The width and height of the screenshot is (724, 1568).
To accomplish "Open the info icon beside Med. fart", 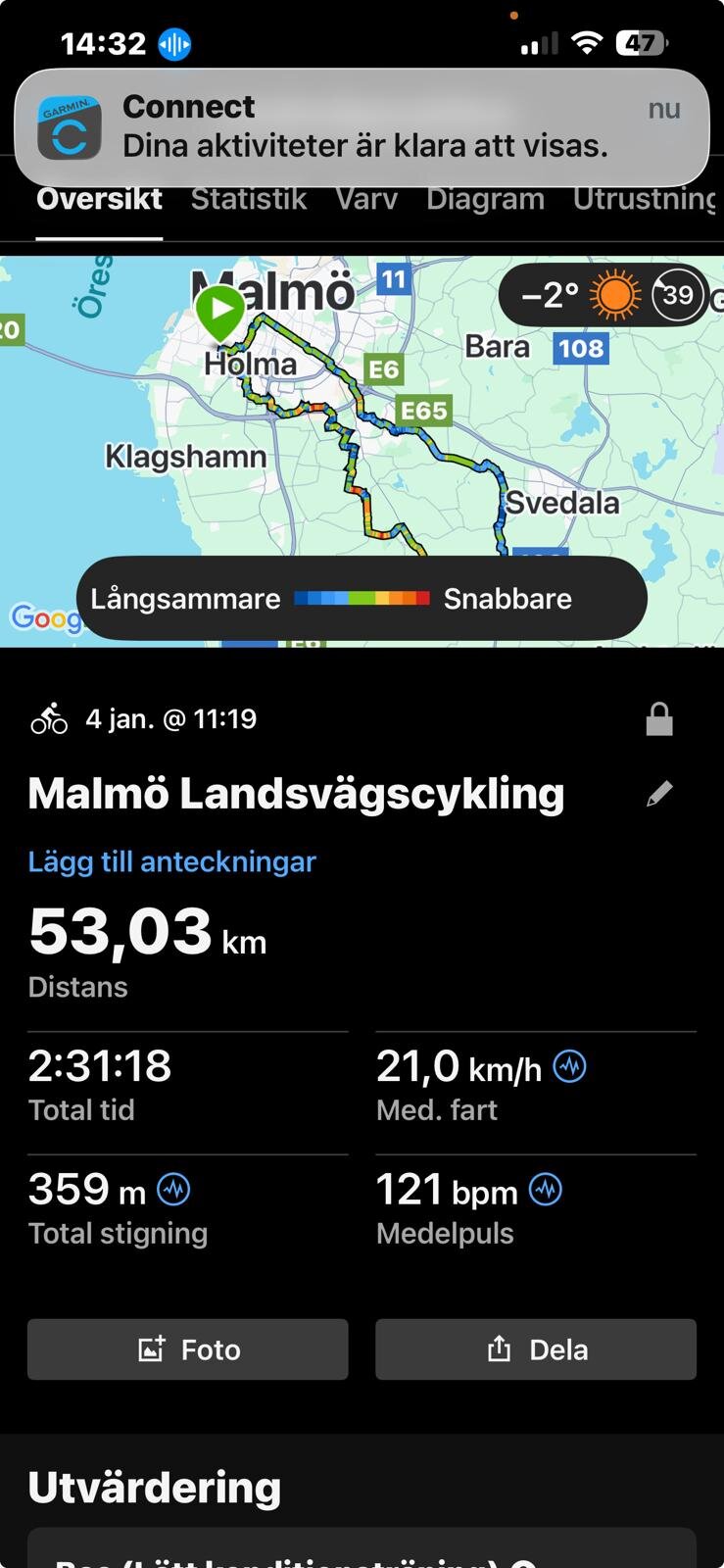I will tap(570, 1066).
